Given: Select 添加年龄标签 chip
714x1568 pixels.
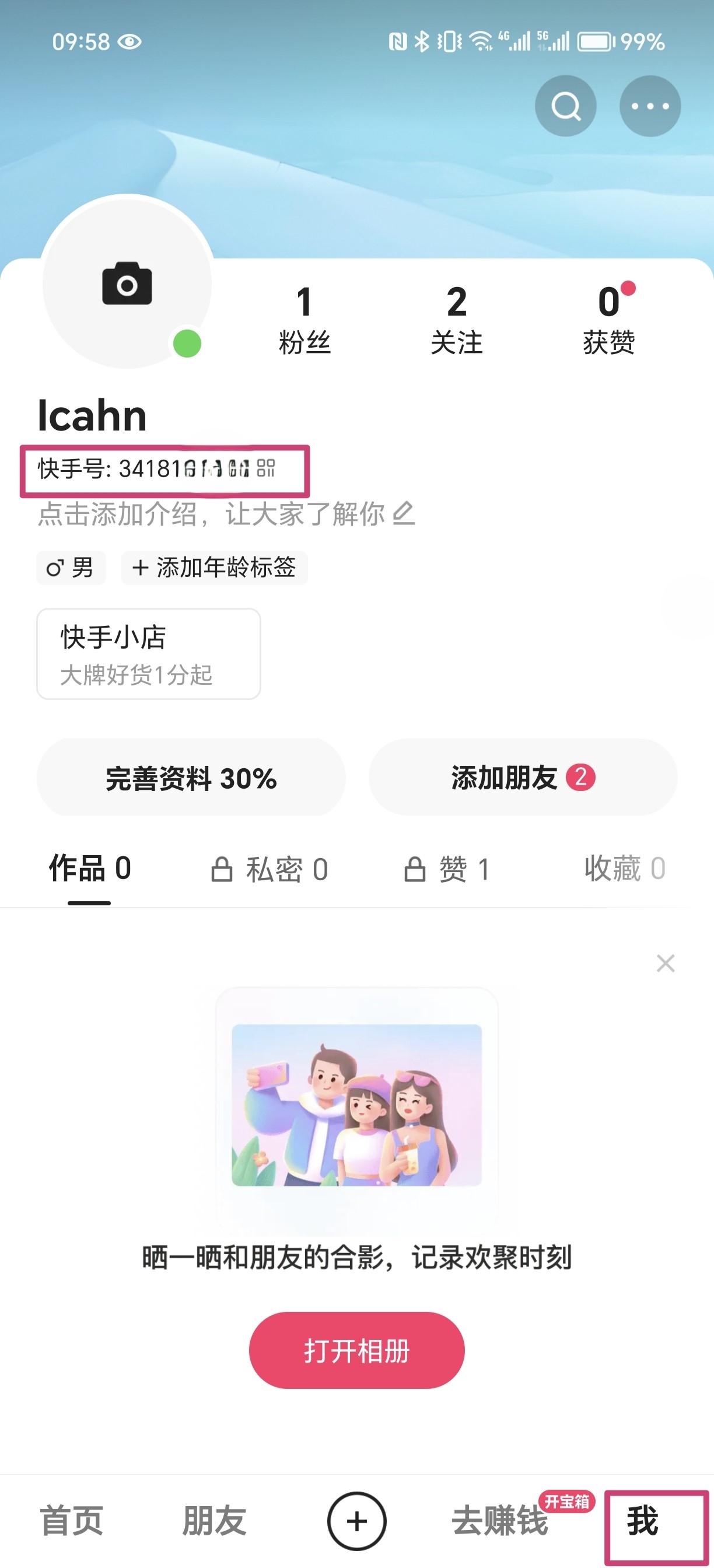Looking at the screenshot, I should click(x=214, y=568).
